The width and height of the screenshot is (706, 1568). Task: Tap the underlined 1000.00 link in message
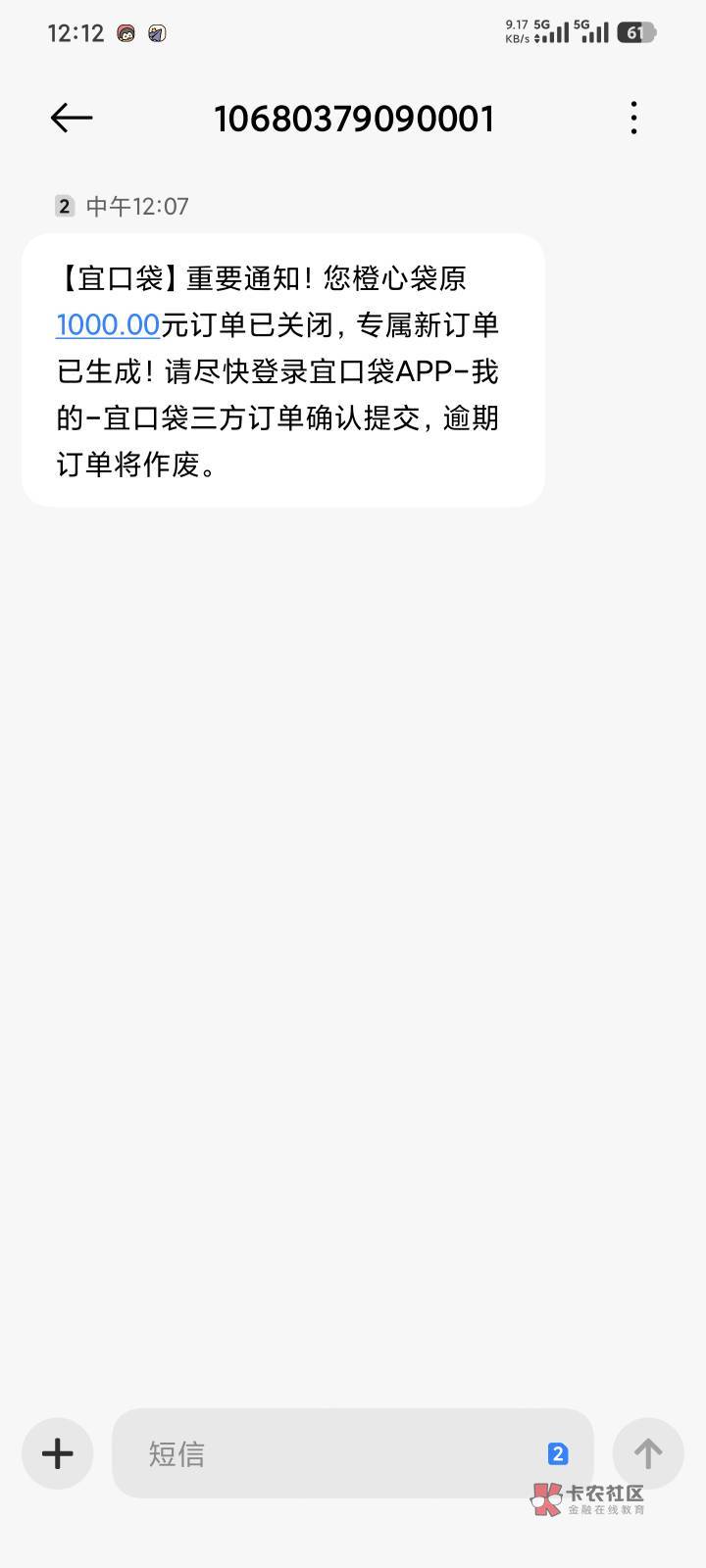[x=108, y=324]
